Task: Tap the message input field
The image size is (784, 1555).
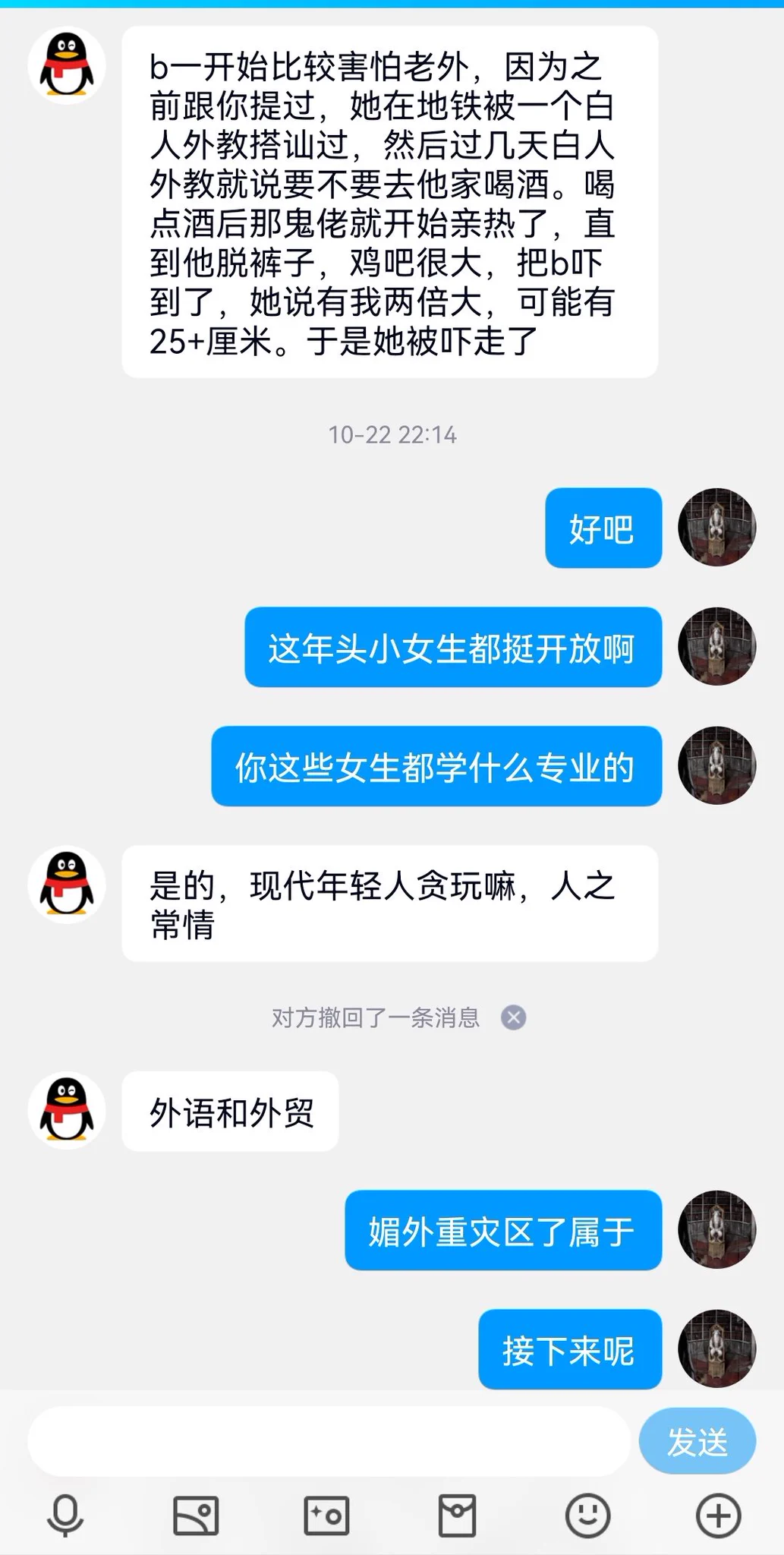Action: coord(328,1440)
